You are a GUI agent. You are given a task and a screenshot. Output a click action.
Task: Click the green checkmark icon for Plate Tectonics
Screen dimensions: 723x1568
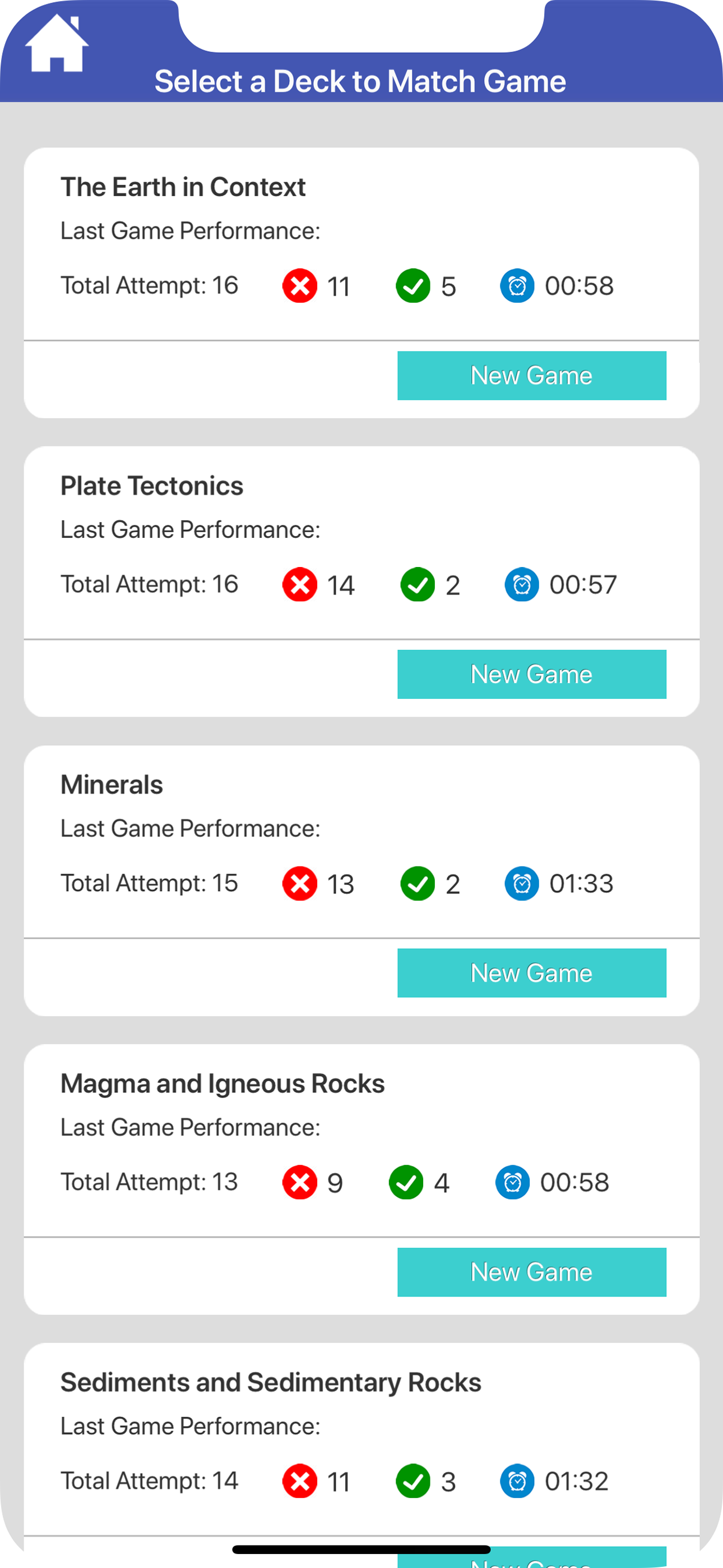click(418, 584)
